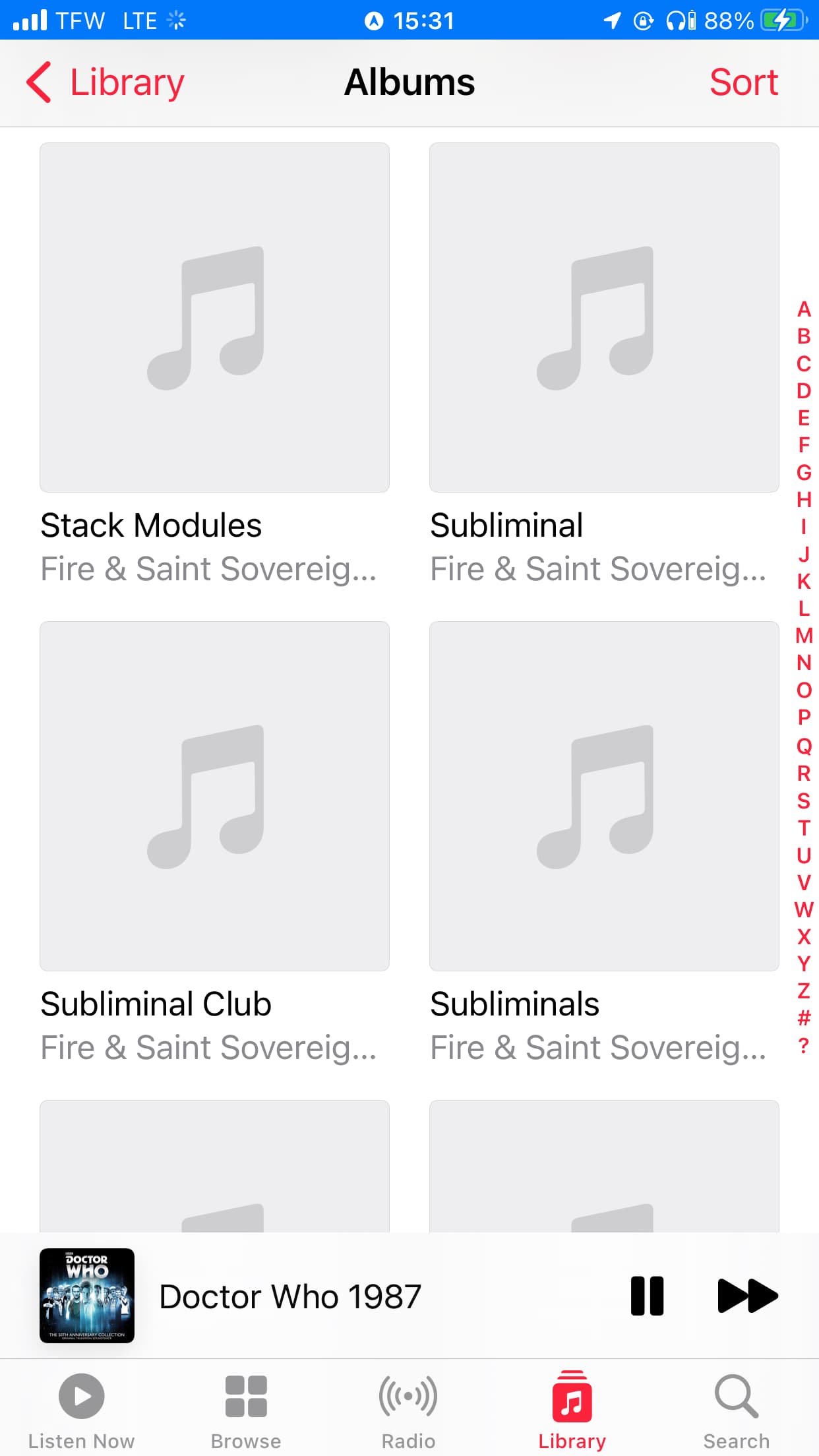Pause Doctor Who 1987 playback
The width and height of the screenshot is (819, 1456).
tap(647, 1296)
